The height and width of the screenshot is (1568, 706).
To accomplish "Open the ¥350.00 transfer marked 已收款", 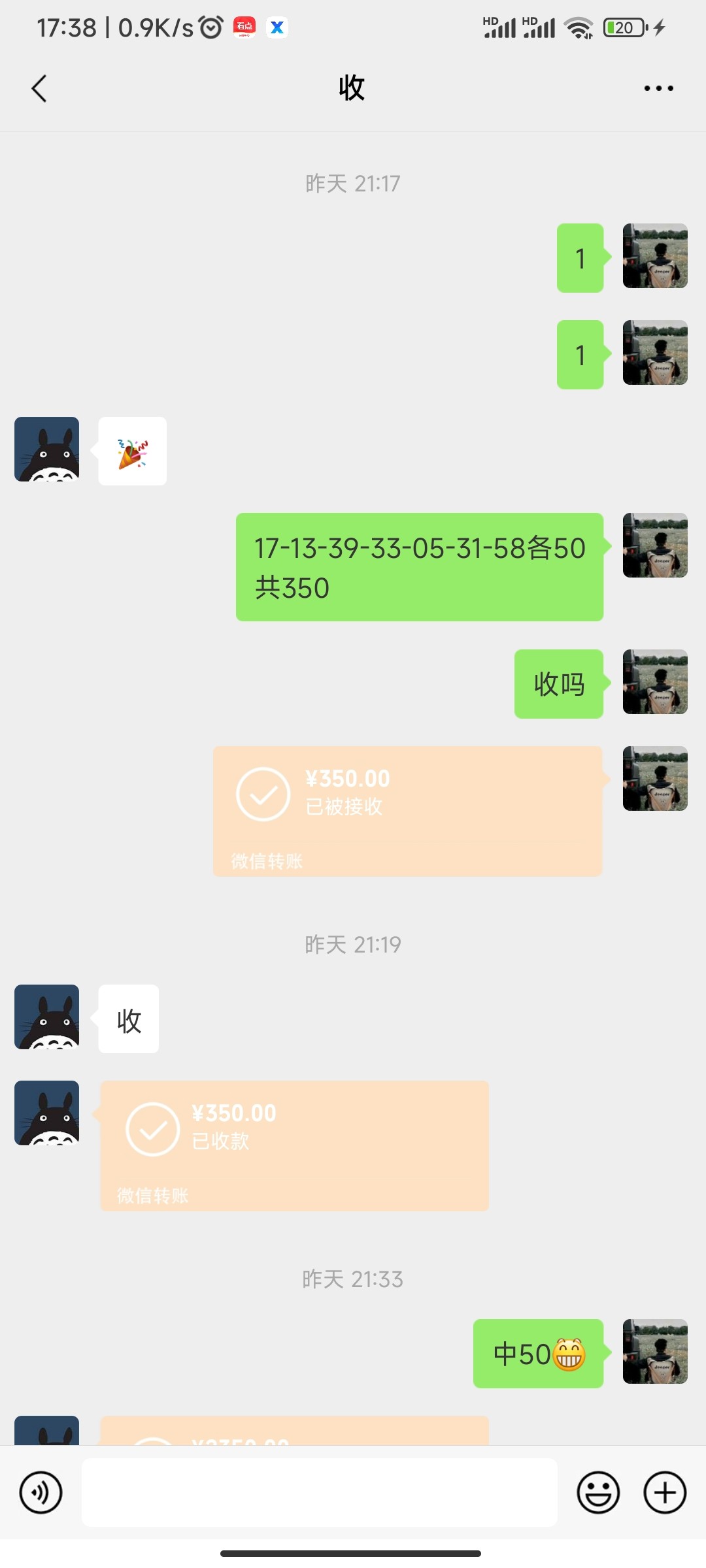I will [x=294, y=1145].
